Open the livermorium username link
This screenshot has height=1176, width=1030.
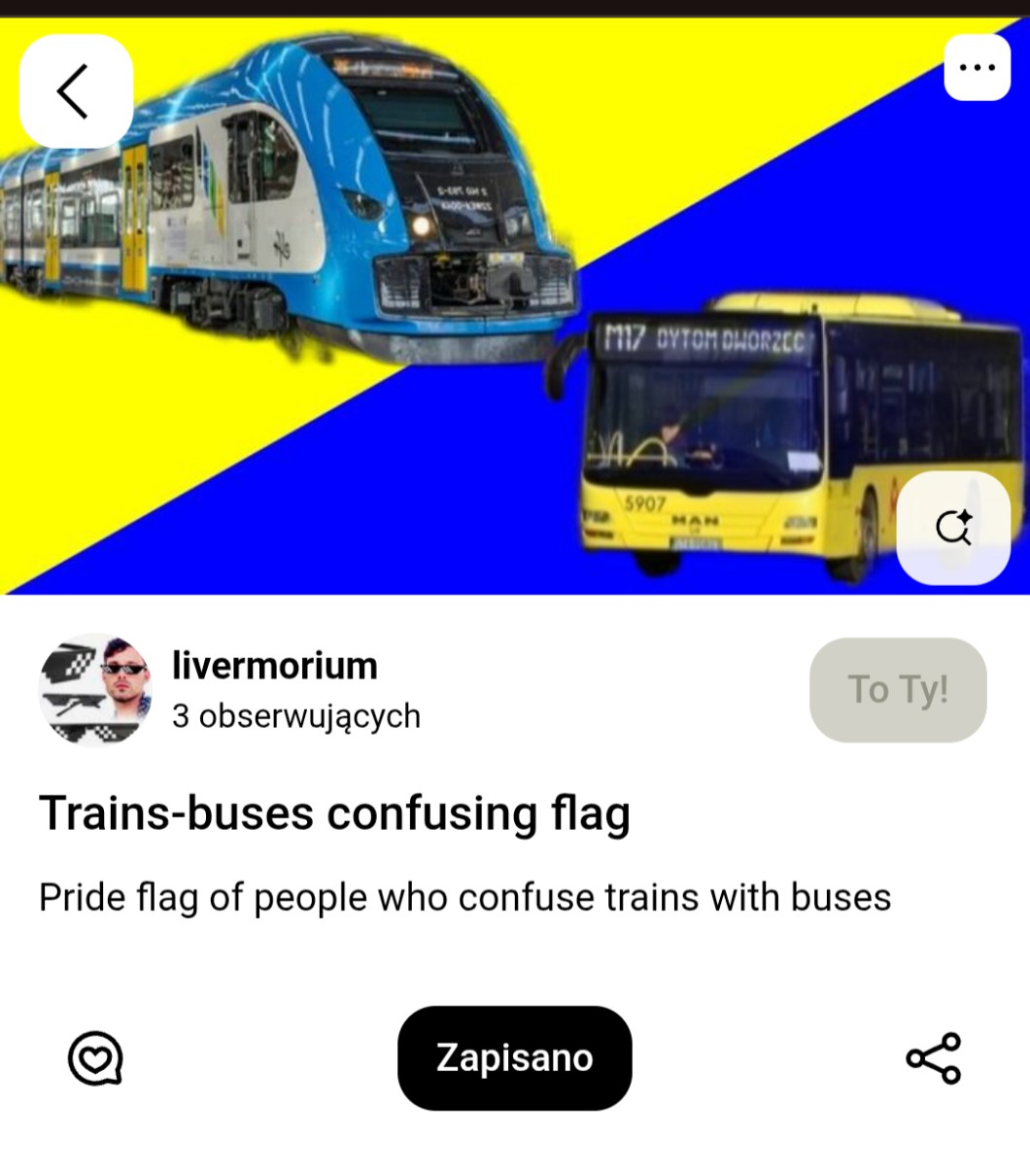(275, 666)
